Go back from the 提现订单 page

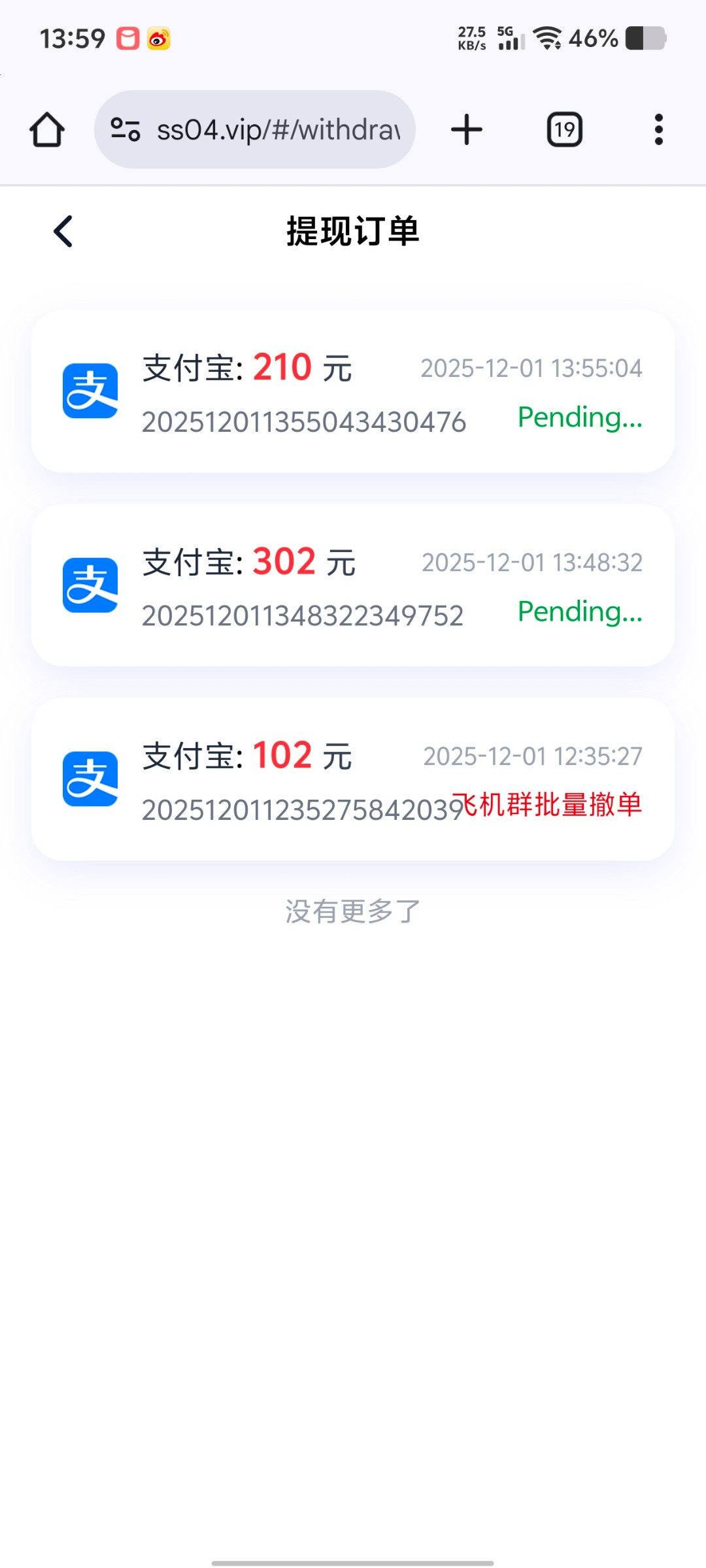point(63,231)
